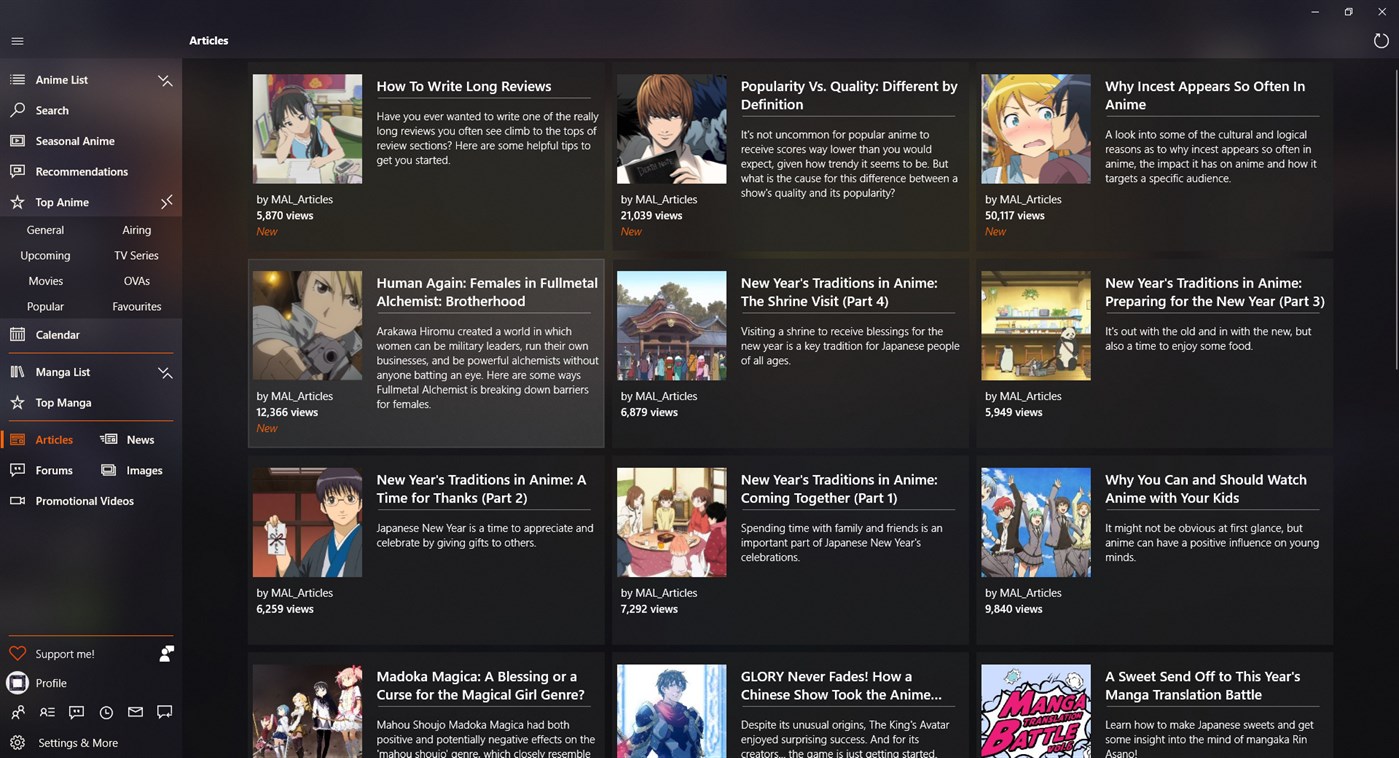Open Forums
Viewport: 1399px width, 758px height.
(x=53, y=470)
